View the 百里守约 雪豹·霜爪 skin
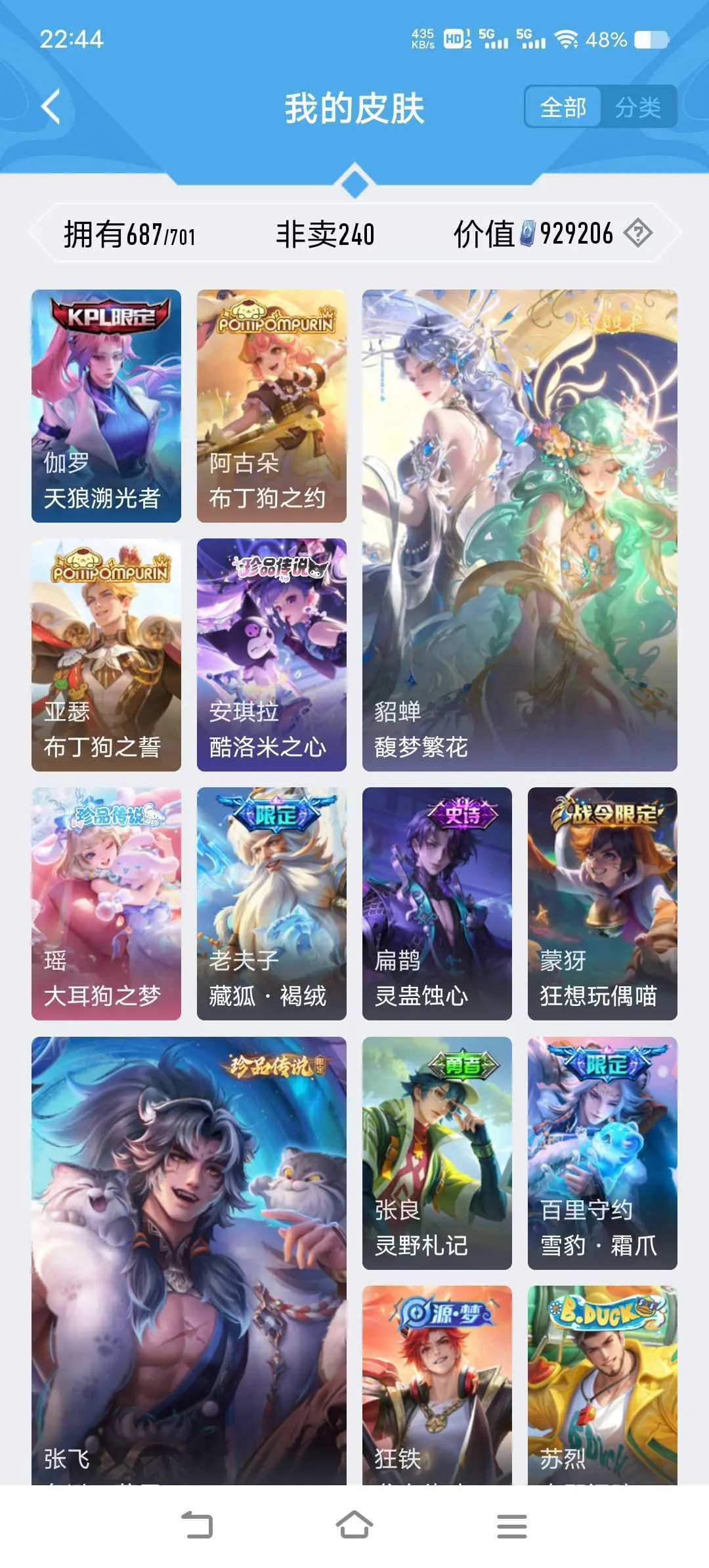Screen dimensions: 709x1568 click(x=603, y=1153)
